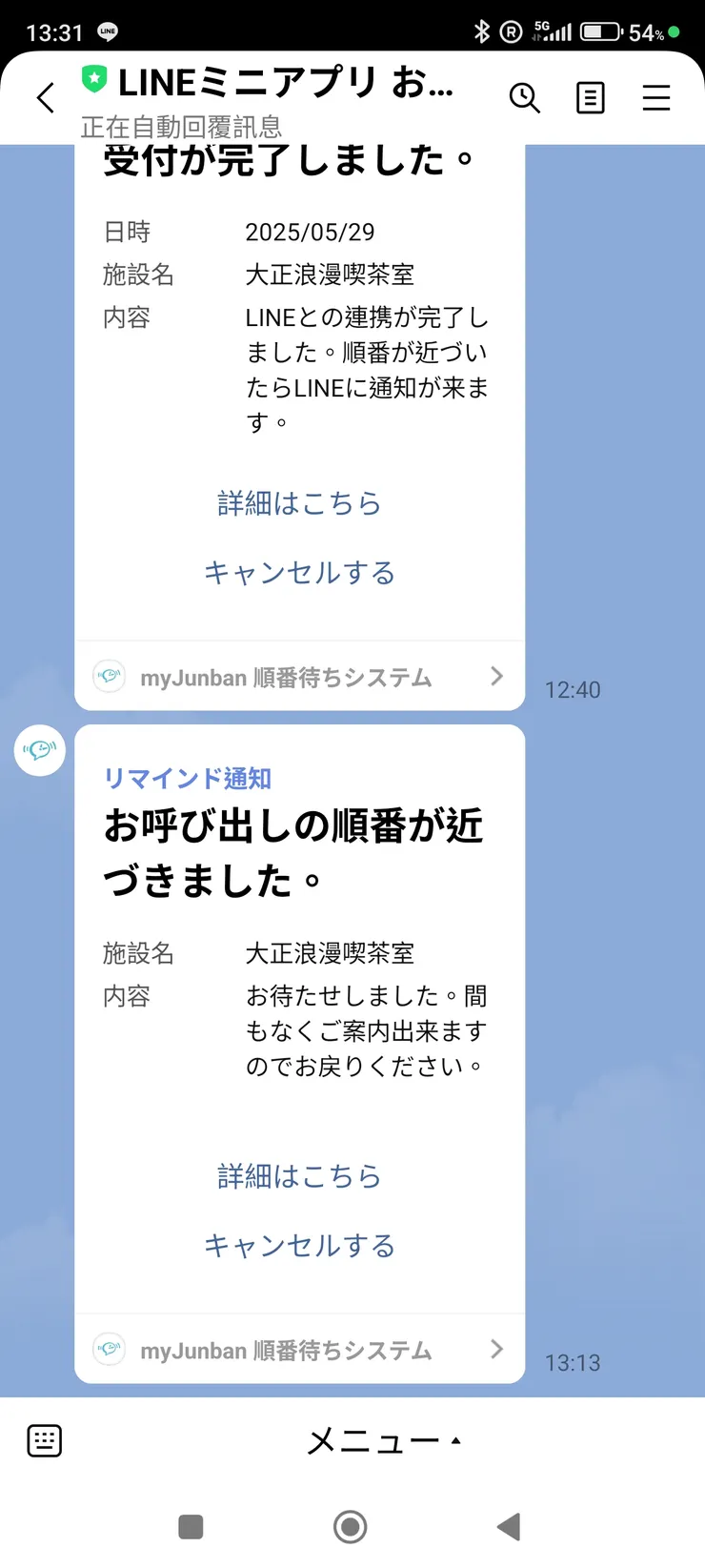
Task: Click the myJunban logo on the first card
Action: (110, 676)
